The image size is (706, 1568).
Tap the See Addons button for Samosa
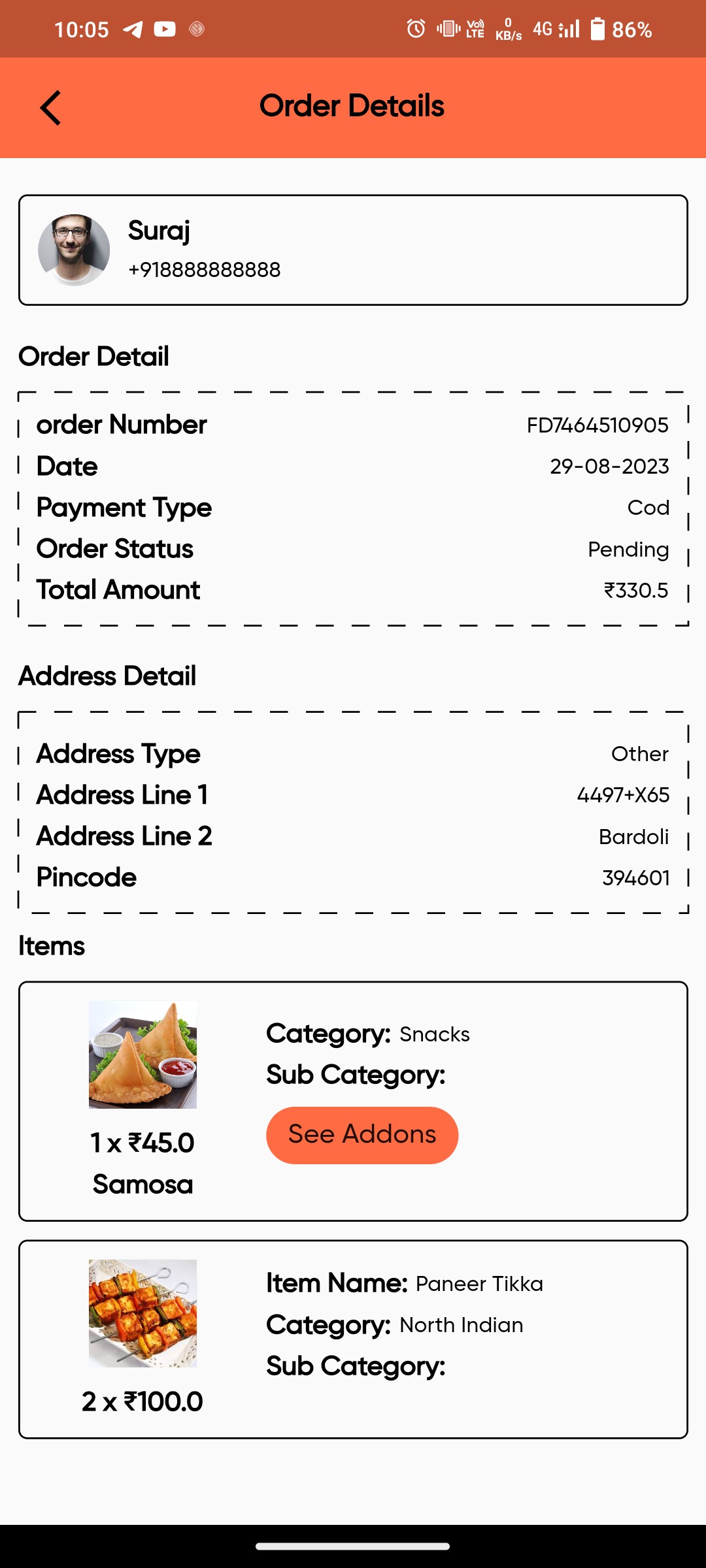(361, 1135)
